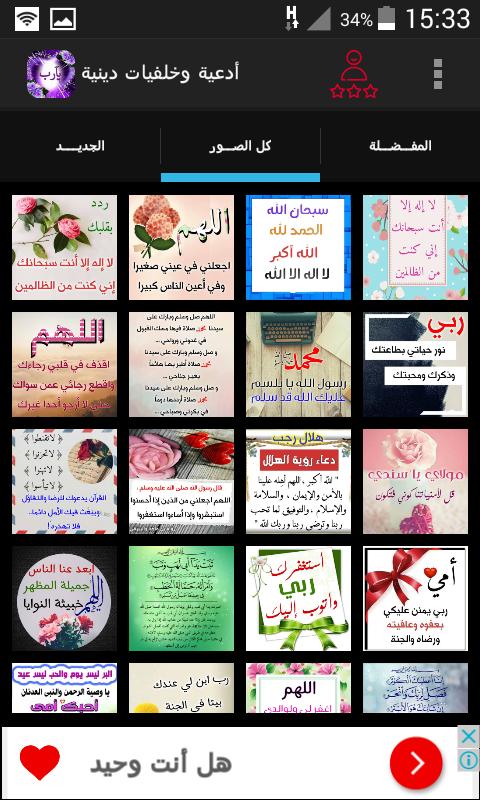
Task: Open the ربي نور حياتي بطاعتك image
Action: [x=415, y=364]
